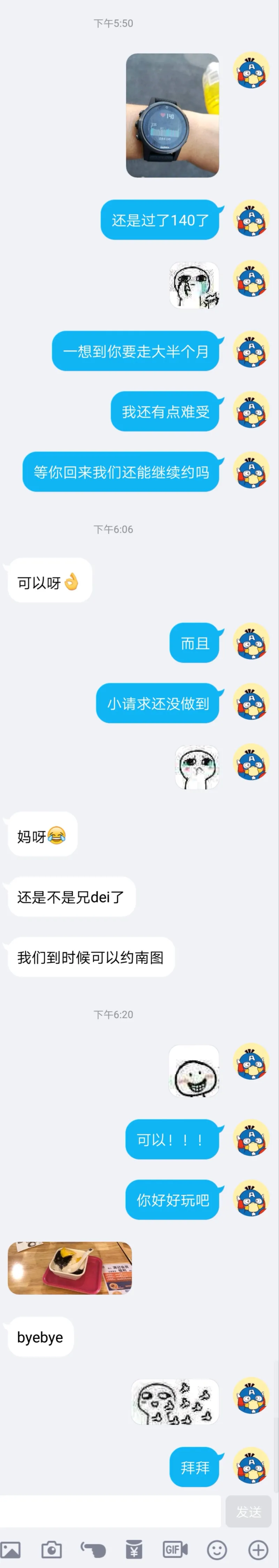Viewport: 279px width, 1568px height.
Task: Tap the 发送 send button
Action: [x=248, y=1511]
